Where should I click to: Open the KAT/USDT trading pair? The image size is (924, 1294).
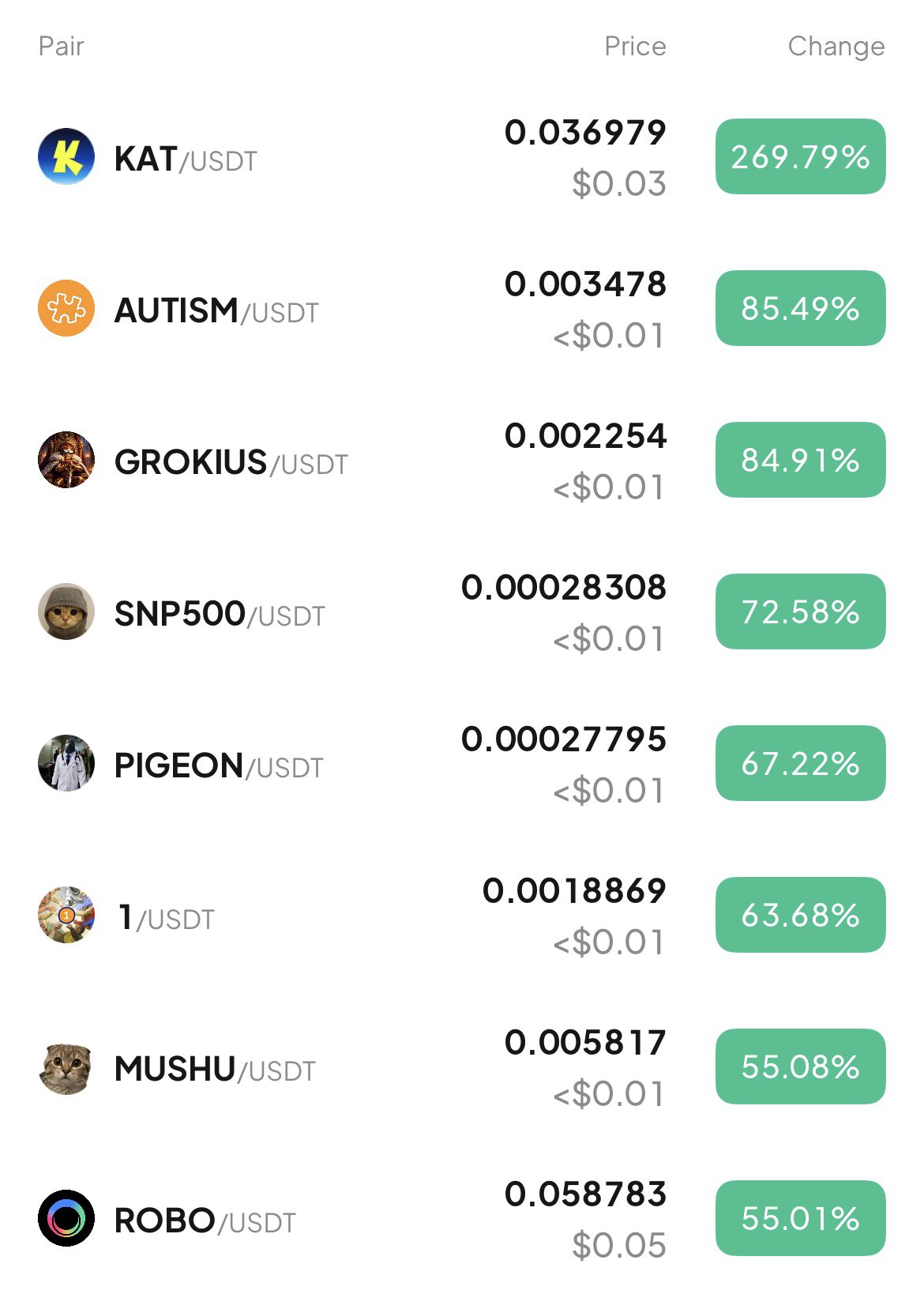(x=186, y=159)
